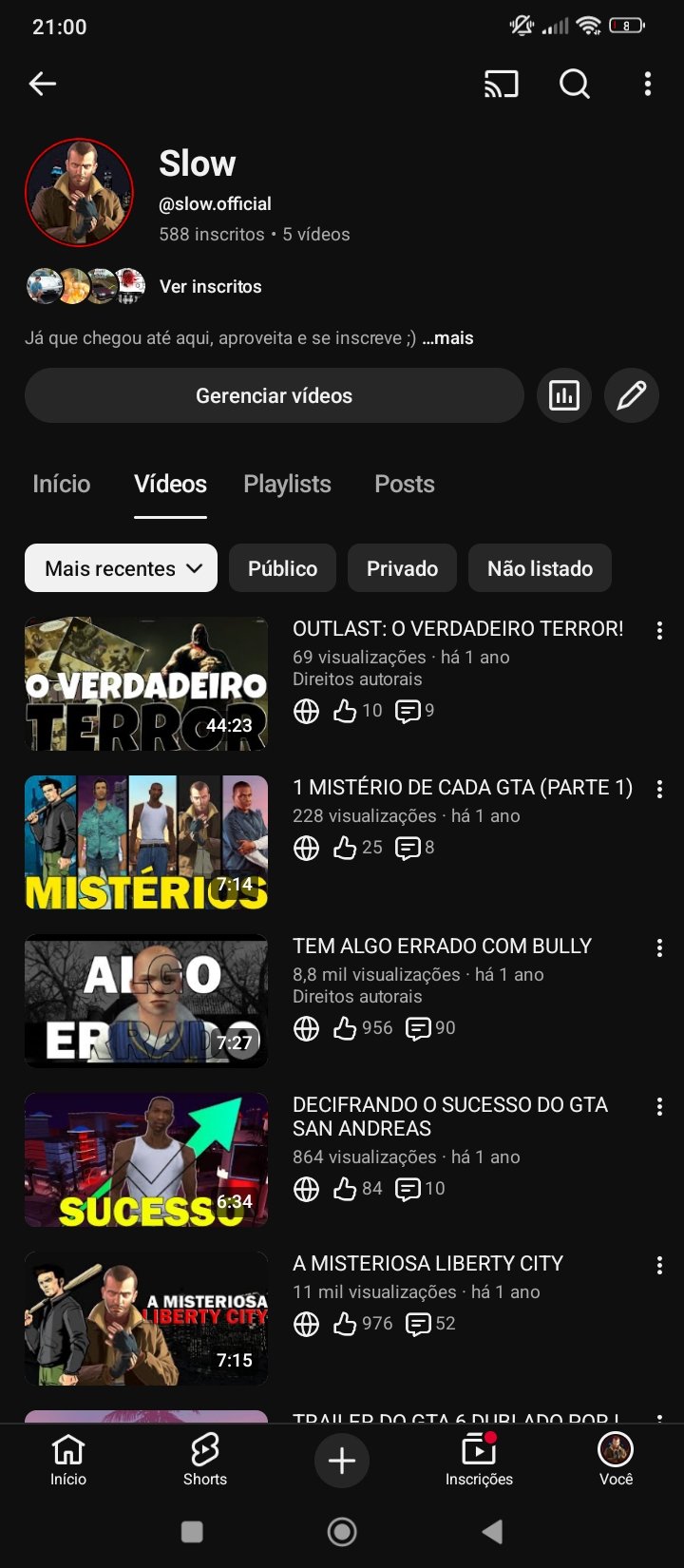Tap Gerenciar vídeos button
This screenshot has width=684, height=1568.
pyautogui.click(x=274, y=395)
